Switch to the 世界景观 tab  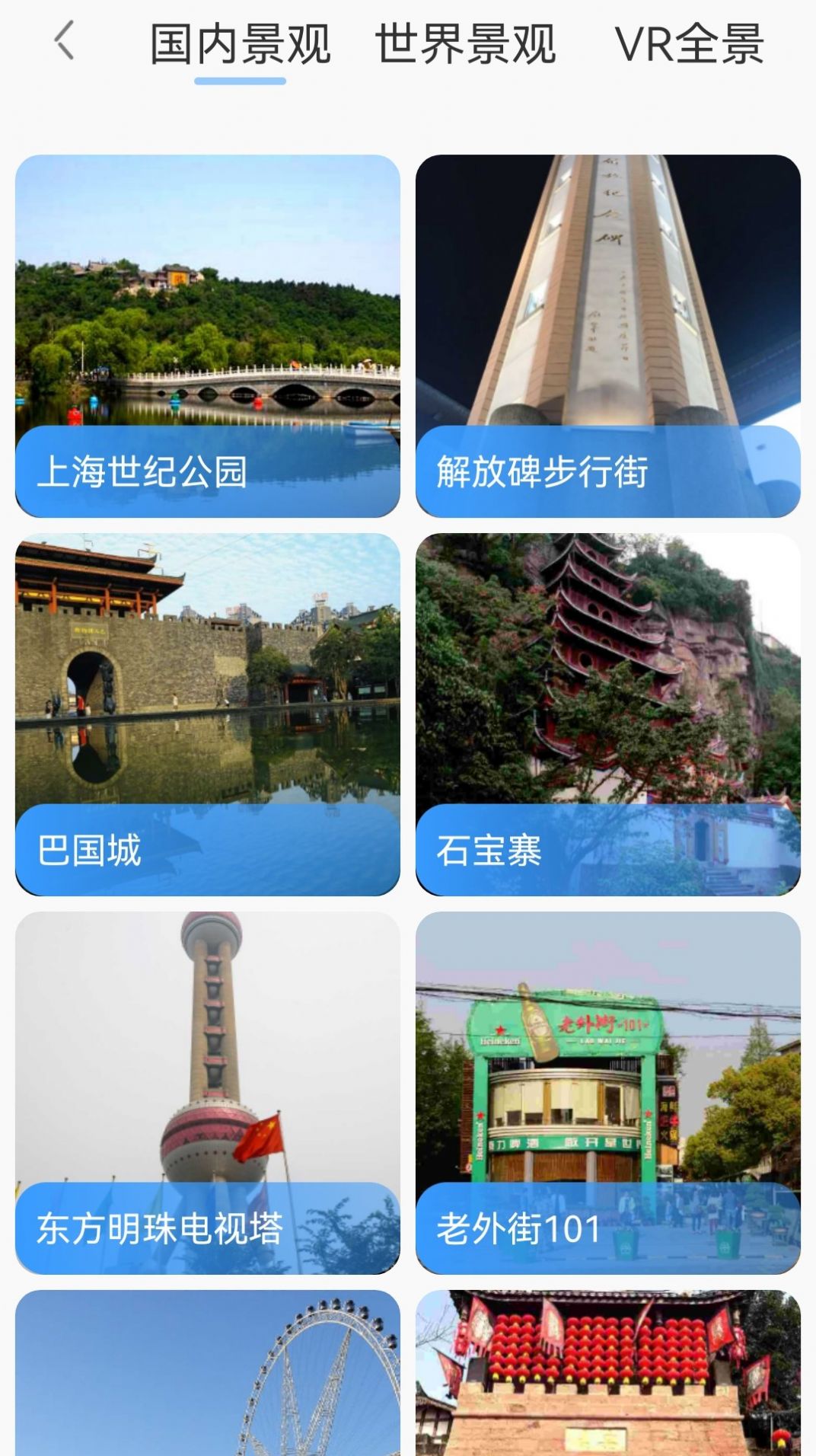pyautogui.click(x=466, y=42)
